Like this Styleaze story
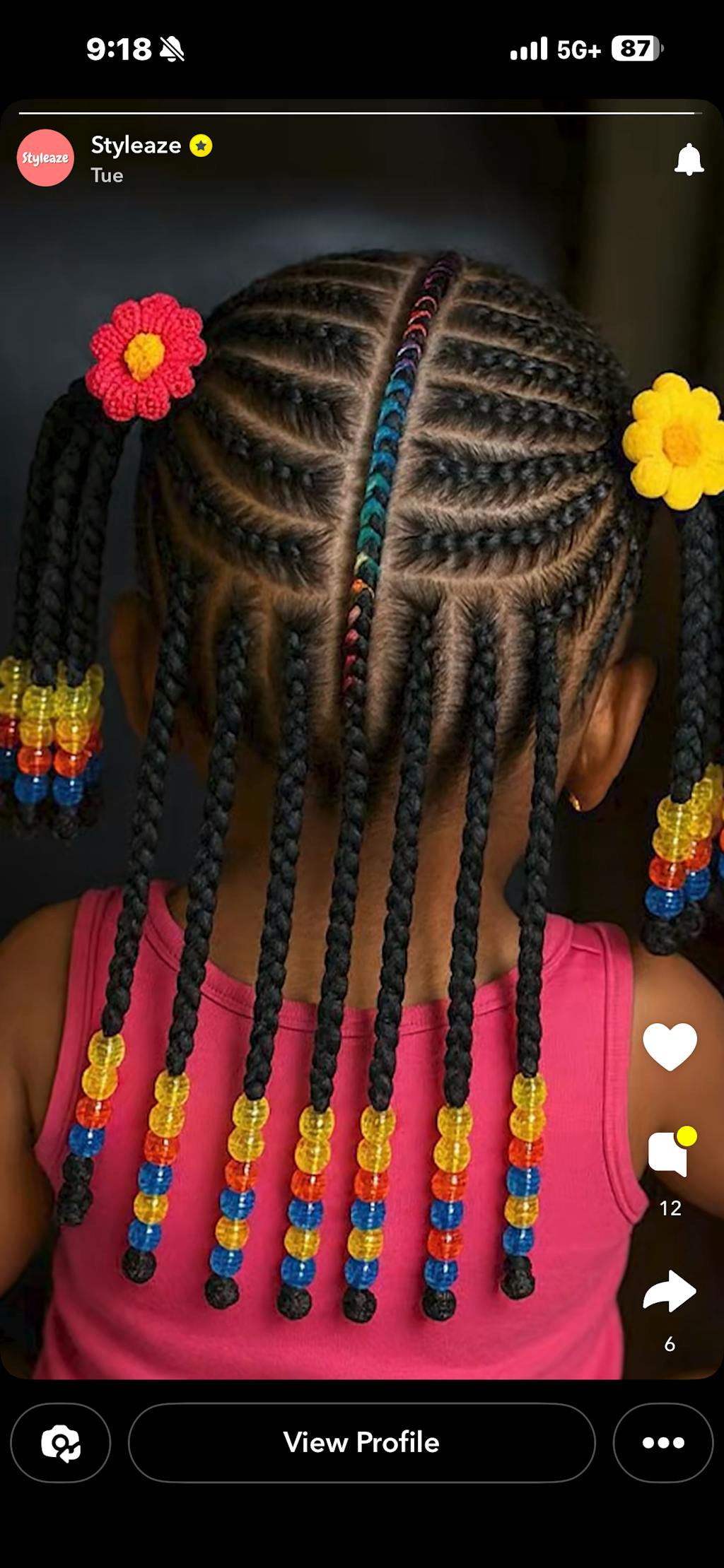This screenshot has width=724, height=1568. 670,1045
